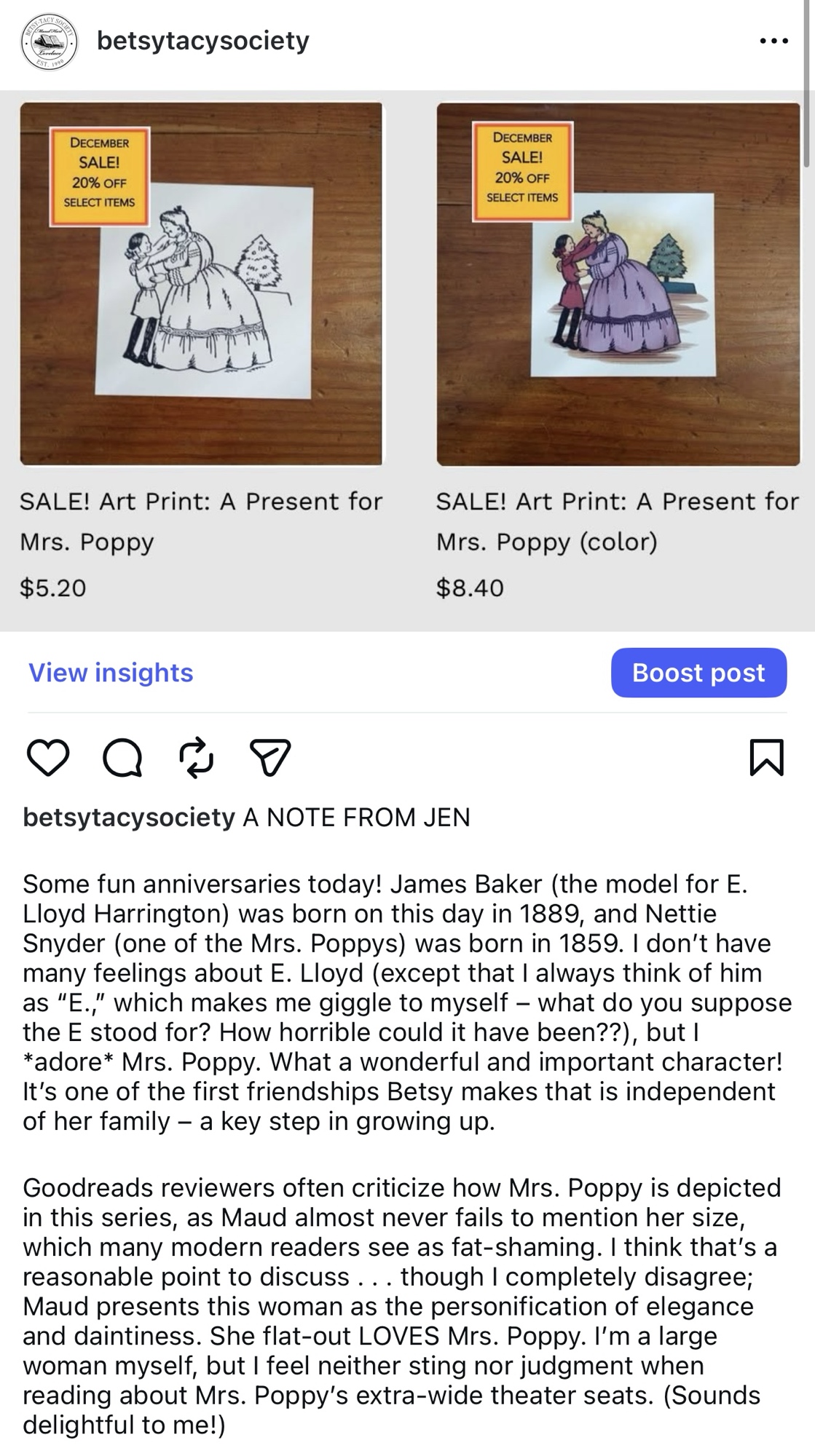
Task: Open the post's three-dot options menu
Action: [x=773, y=41]
